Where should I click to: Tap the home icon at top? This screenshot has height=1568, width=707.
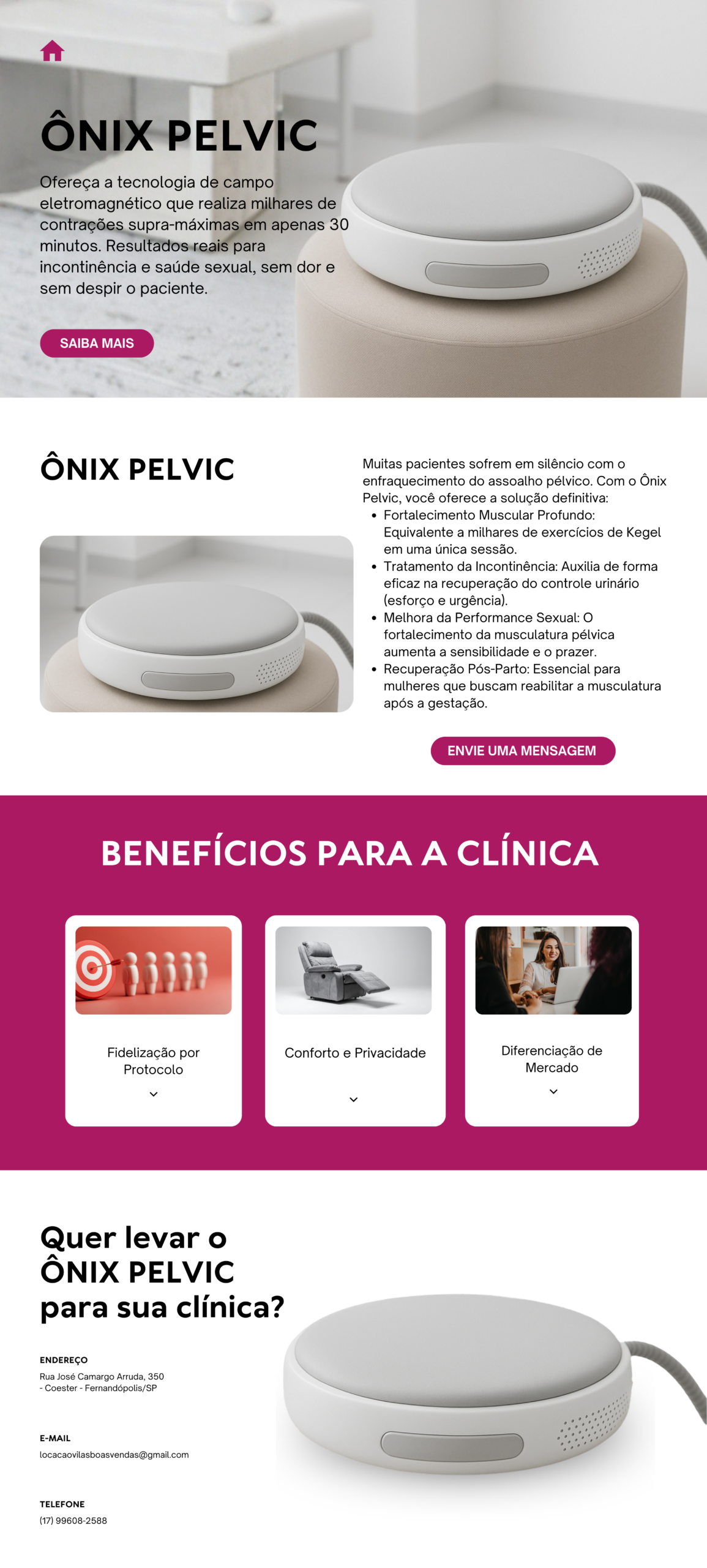coord(52,51)
